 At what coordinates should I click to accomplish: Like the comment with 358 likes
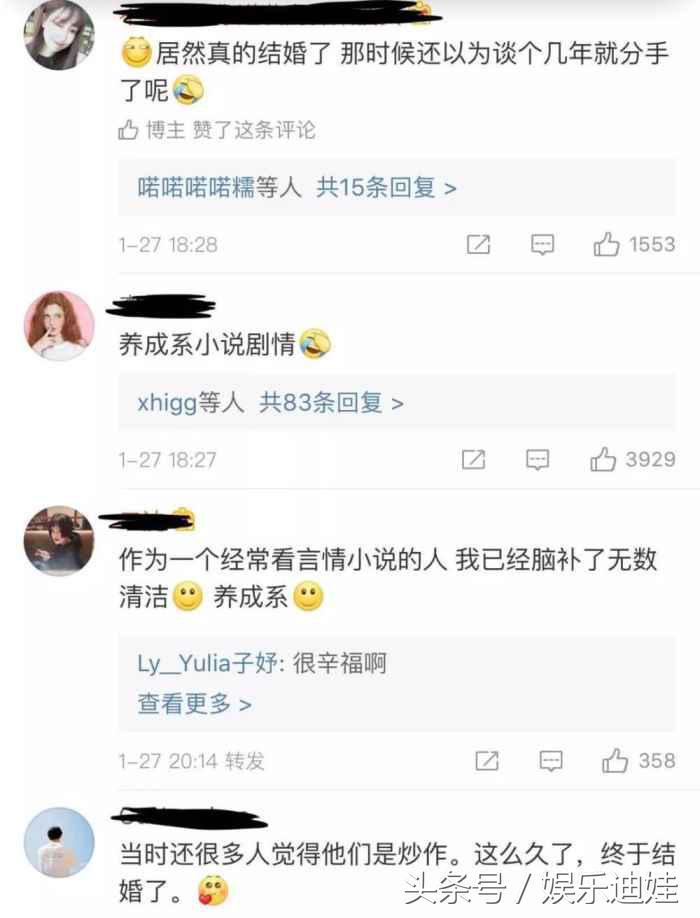615,762
